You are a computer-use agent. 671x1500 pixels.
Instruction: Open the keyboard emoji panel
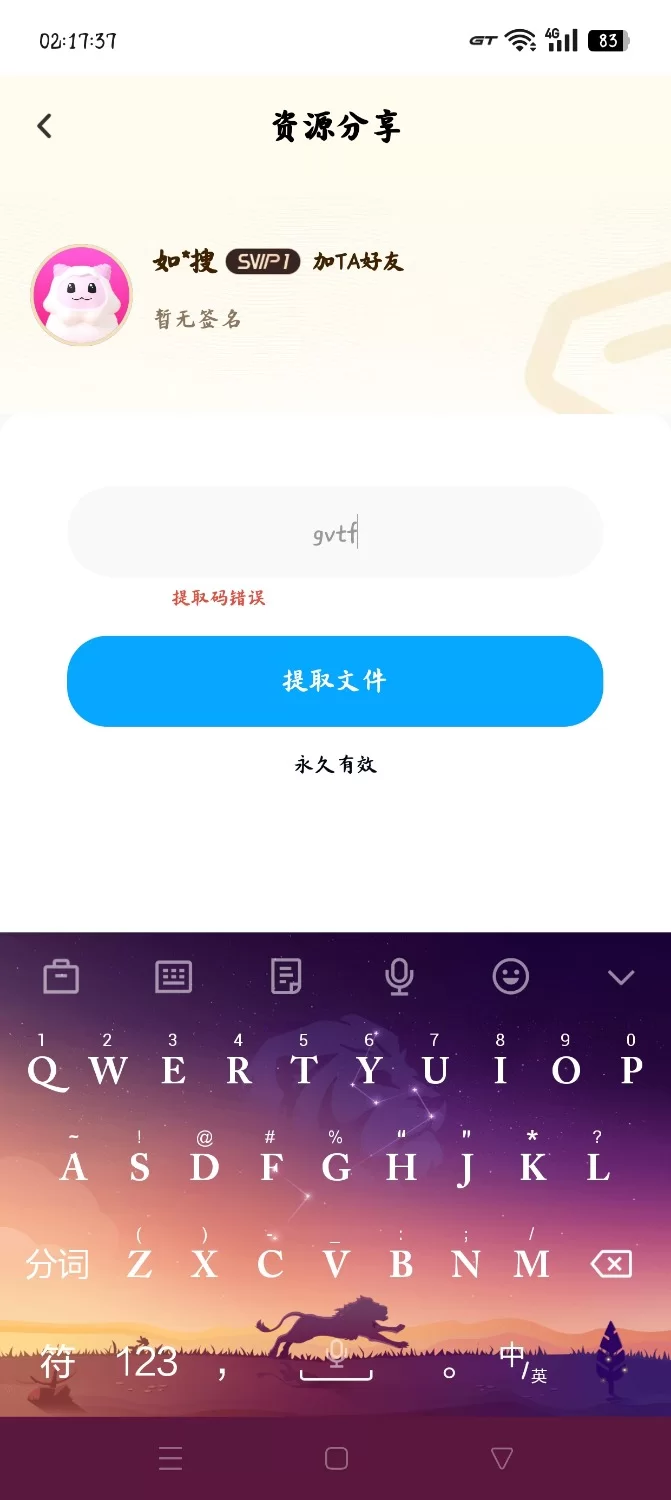click(511, 976)
